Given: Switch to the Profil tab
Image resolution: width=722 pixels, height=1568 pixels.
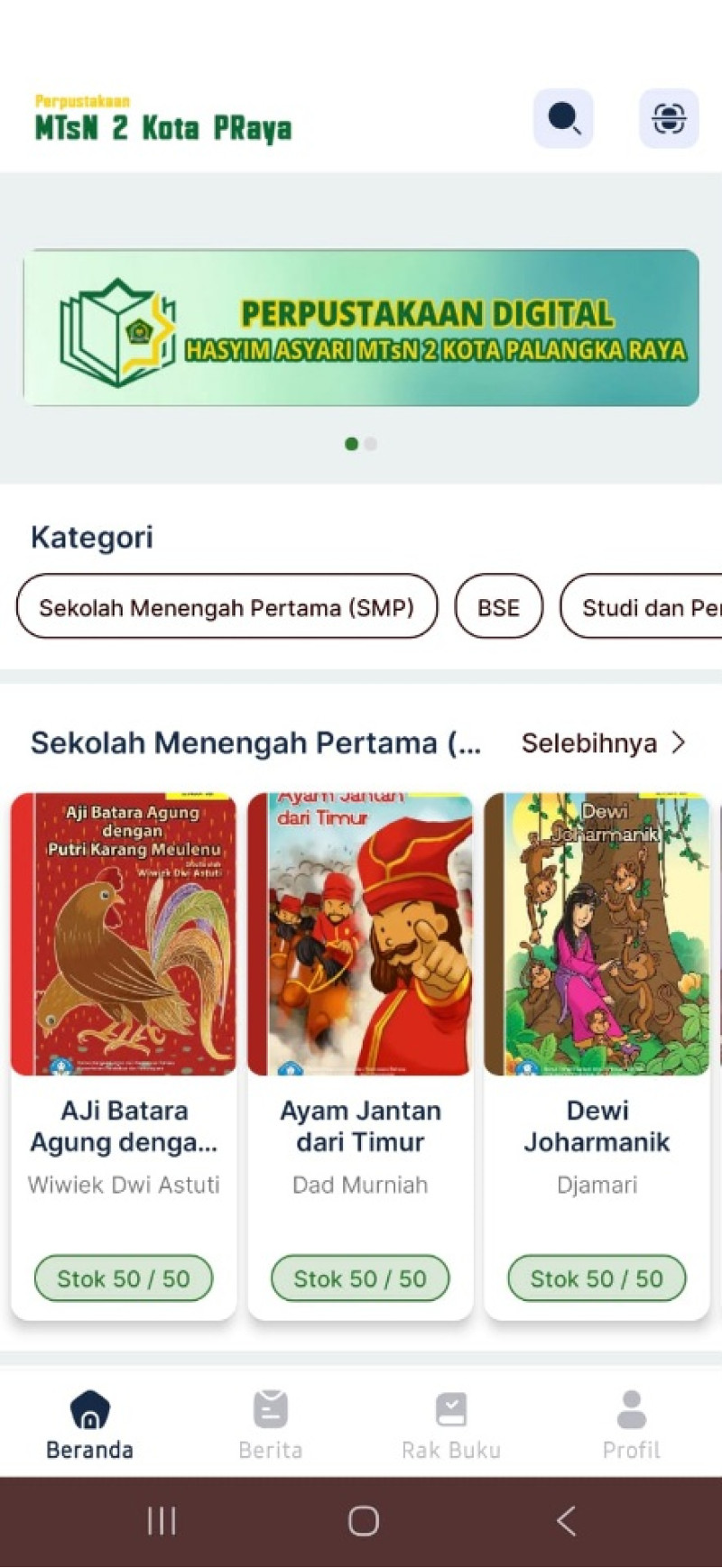Looking at the screenshot, I should coord(631,1425).
